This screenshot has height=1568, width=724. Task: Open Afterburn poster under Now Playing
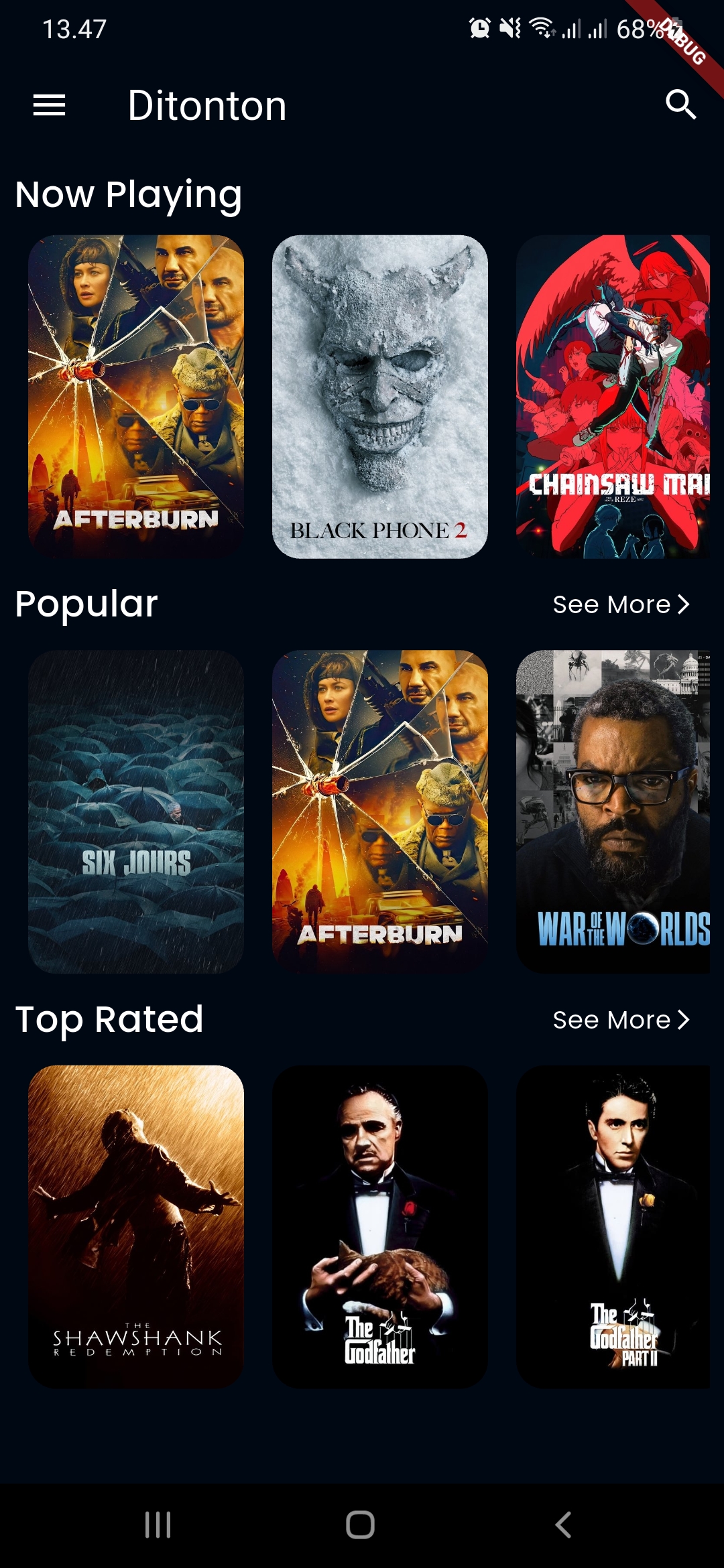point(136,396)
